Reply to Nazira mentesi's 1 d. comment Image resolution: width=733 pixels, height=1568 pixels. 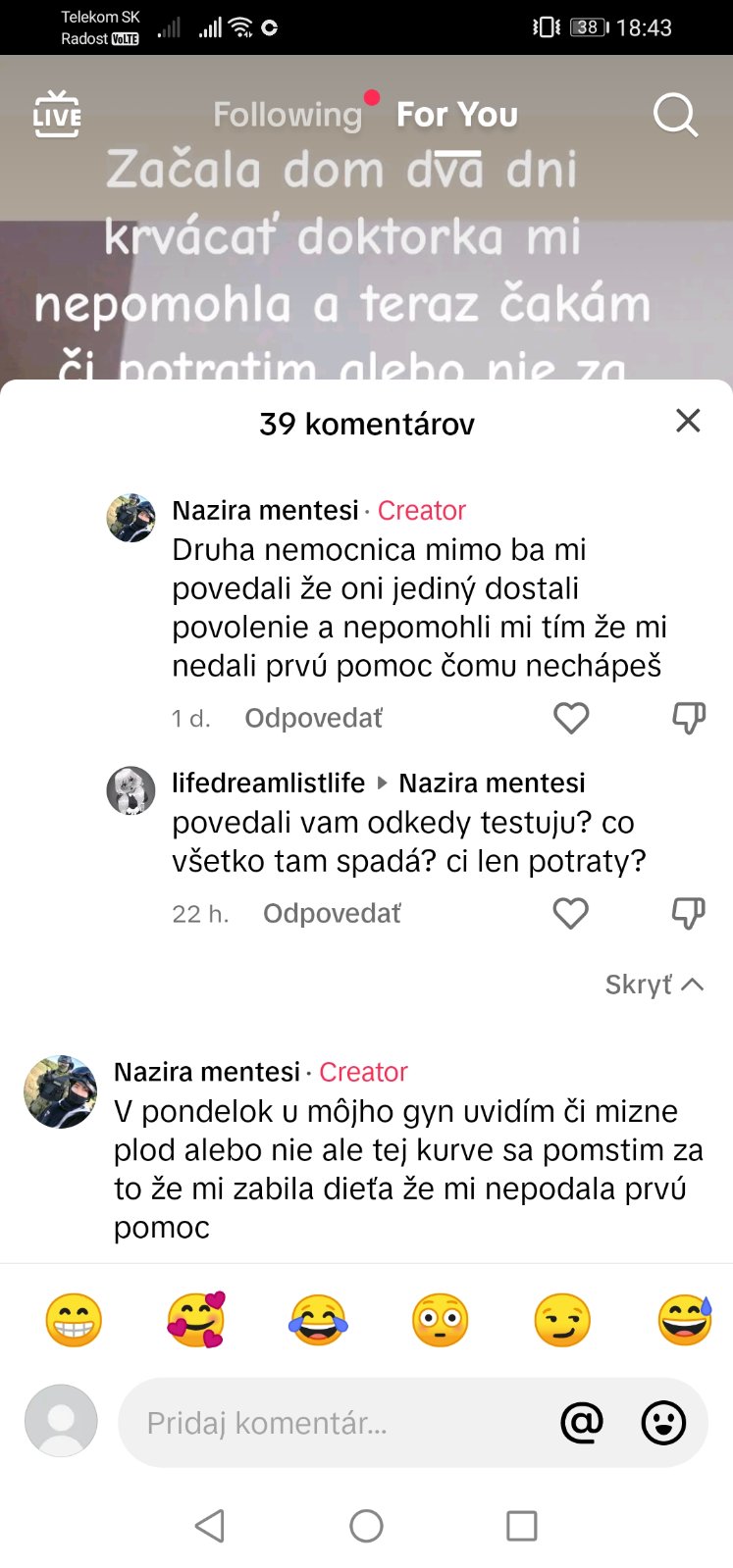313,718
